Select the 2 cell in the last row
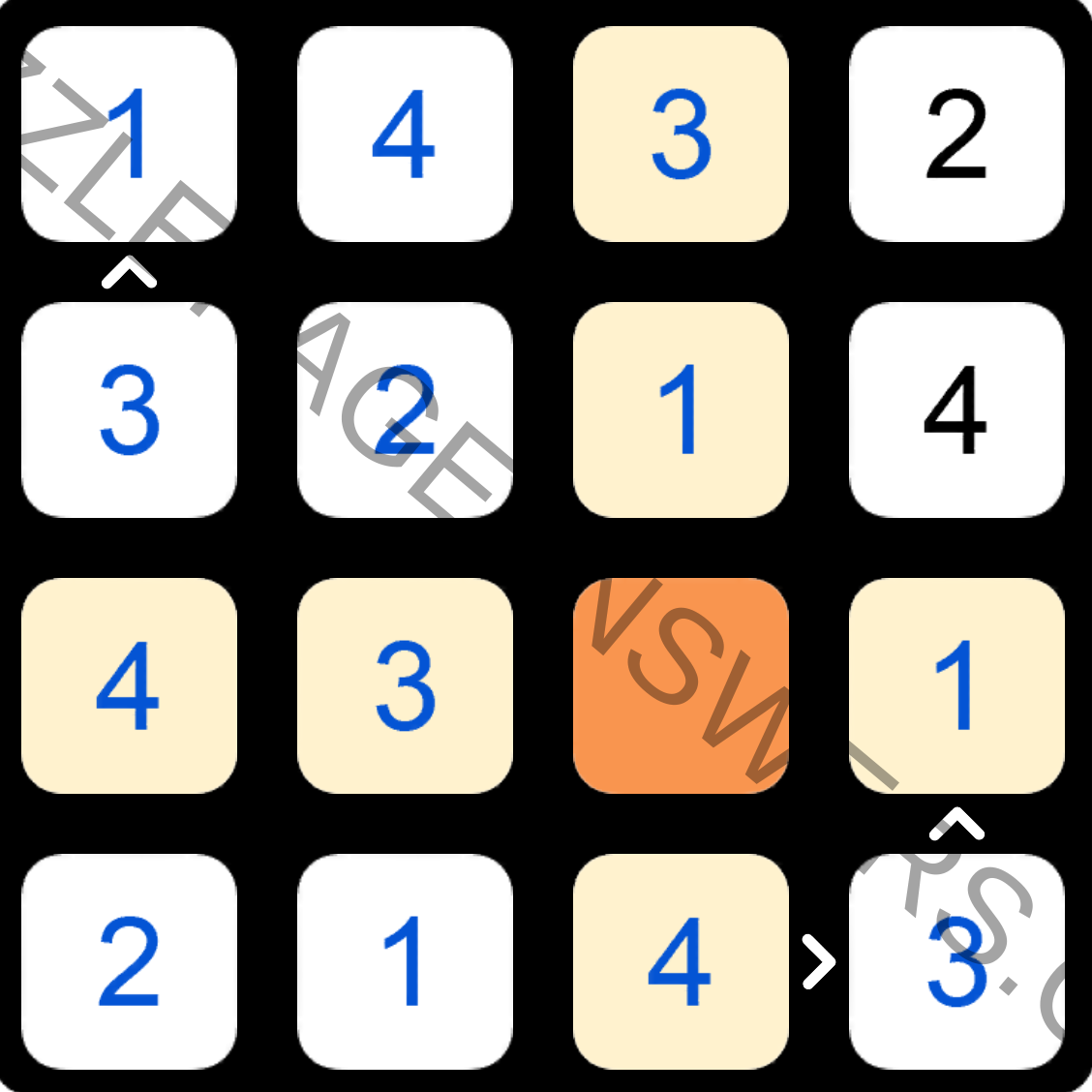Image resolution: width=1092 pixels, height=1092 pixels. (129, 961)
